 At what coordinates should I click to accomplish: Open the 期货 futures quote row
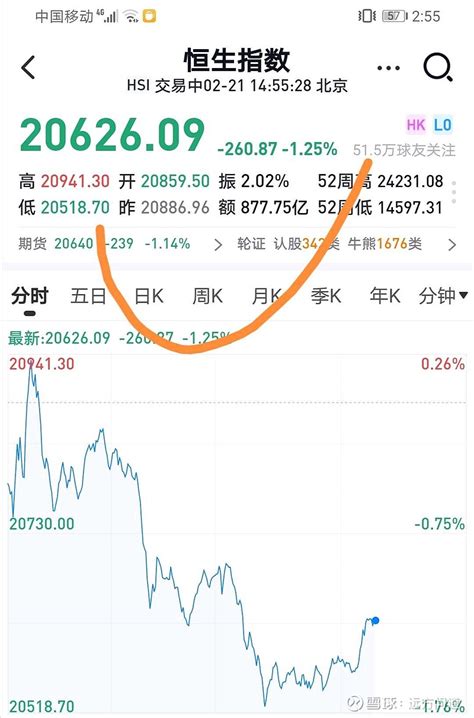point(120,244)
